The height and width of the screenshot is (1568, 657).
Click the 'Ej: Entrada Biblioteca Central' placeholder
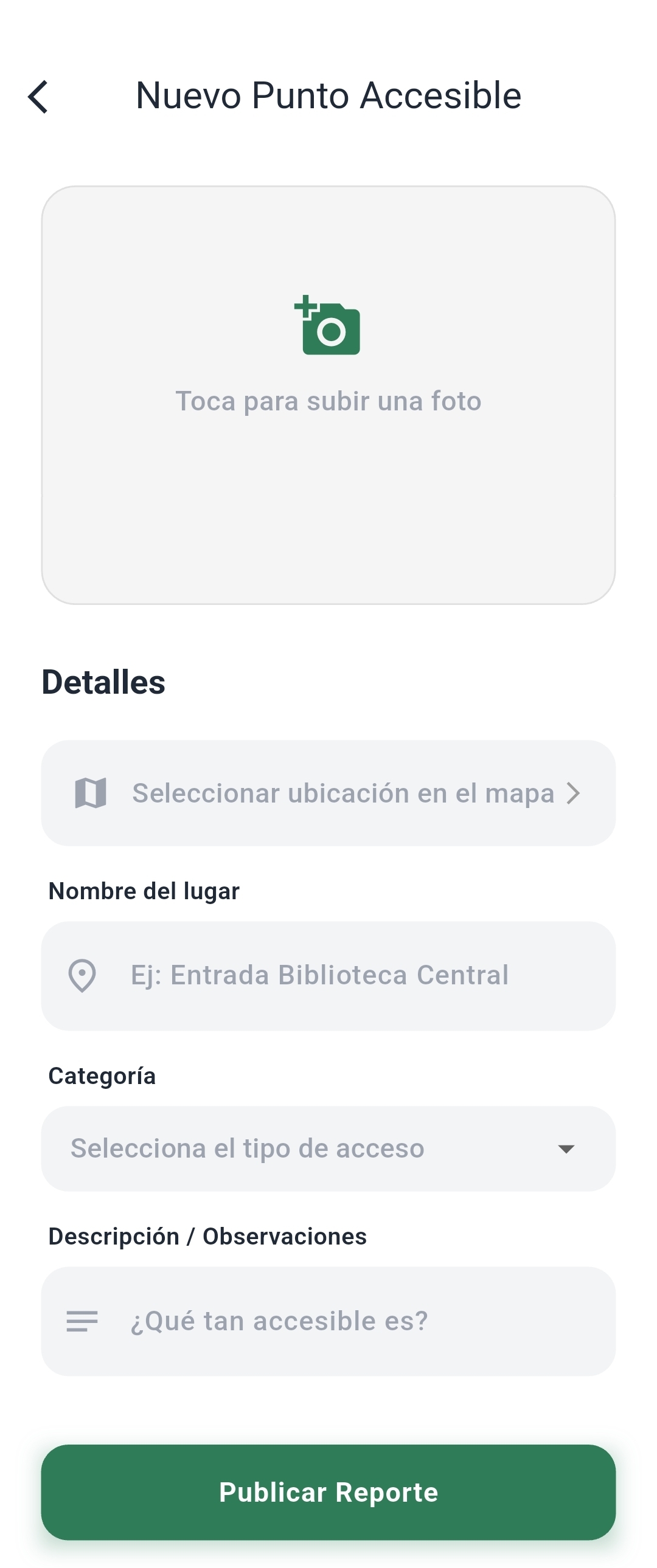click(319, 975)
